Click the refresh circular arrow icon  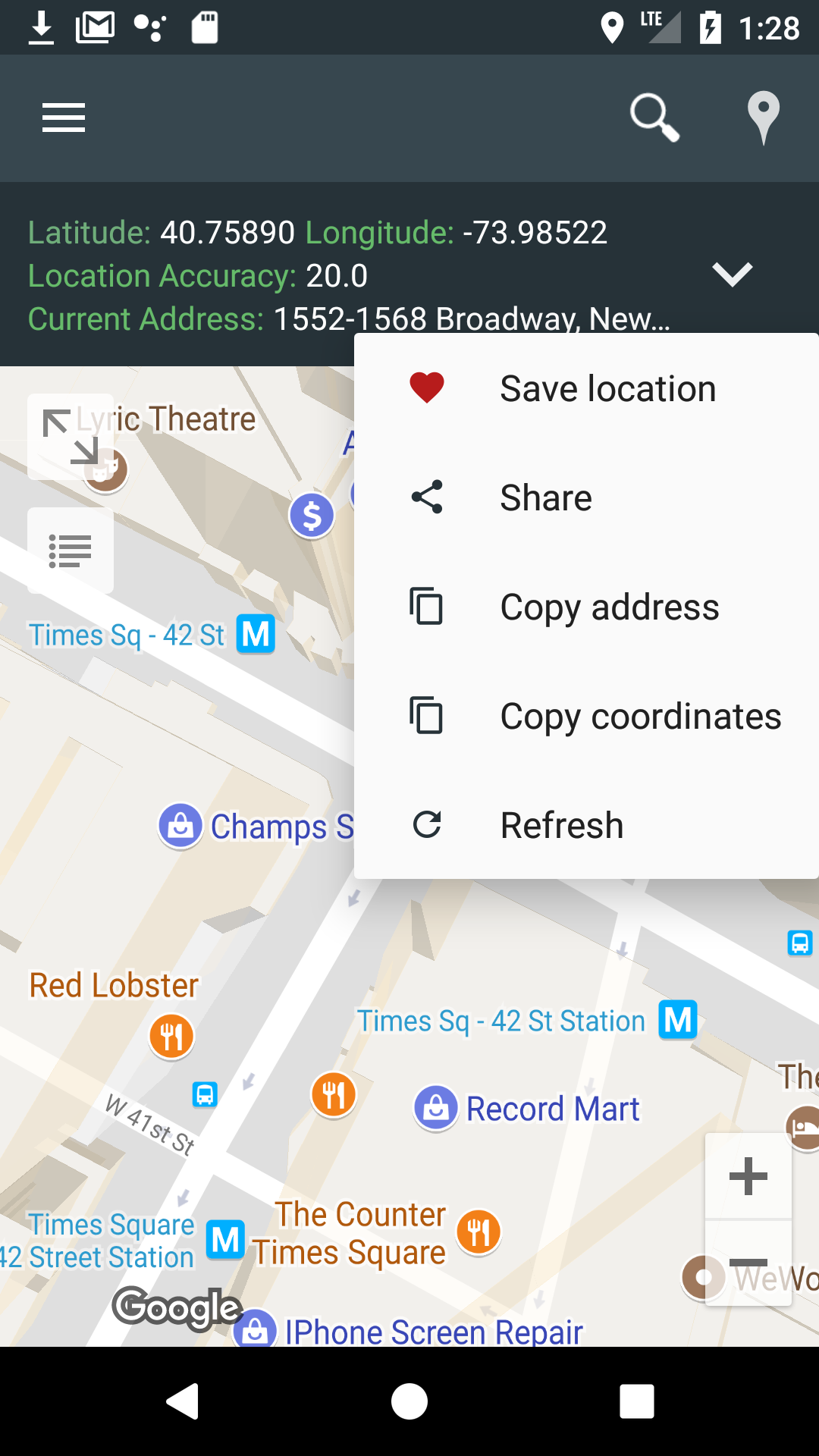click(x=427, y=824)
